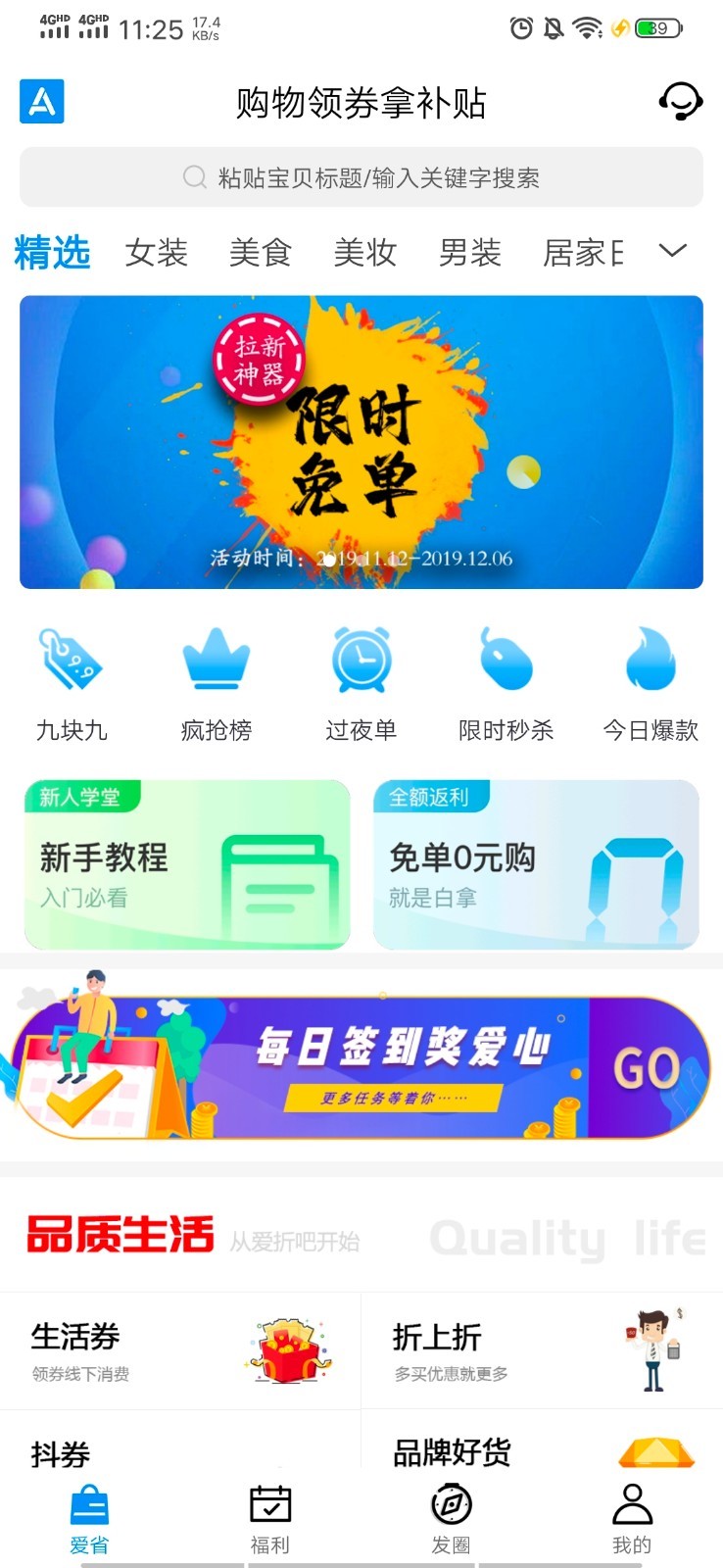The height and width of the screenshot is (1568, 723).
Task: Select the 美食 food category
Action: [x=260, y=252]
